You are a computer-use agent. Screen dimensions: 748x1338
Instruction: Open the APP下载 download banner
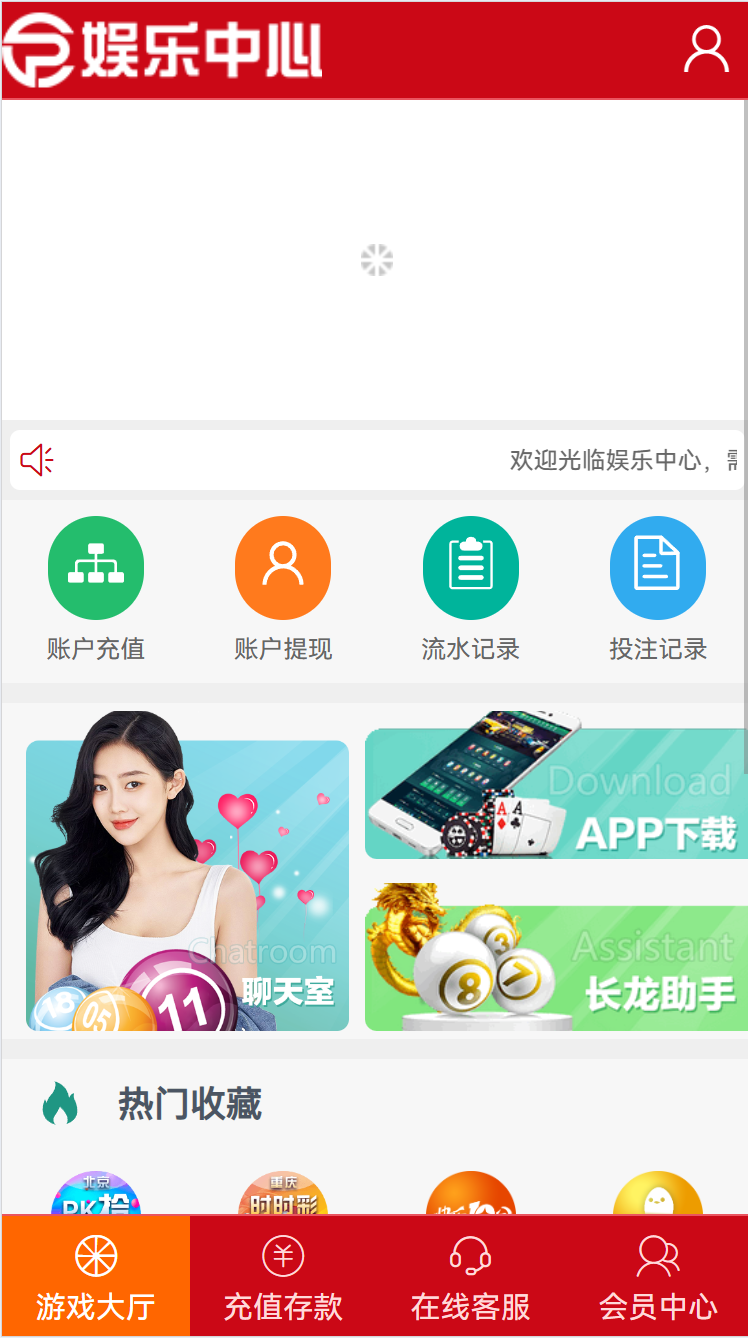(556, 786)
